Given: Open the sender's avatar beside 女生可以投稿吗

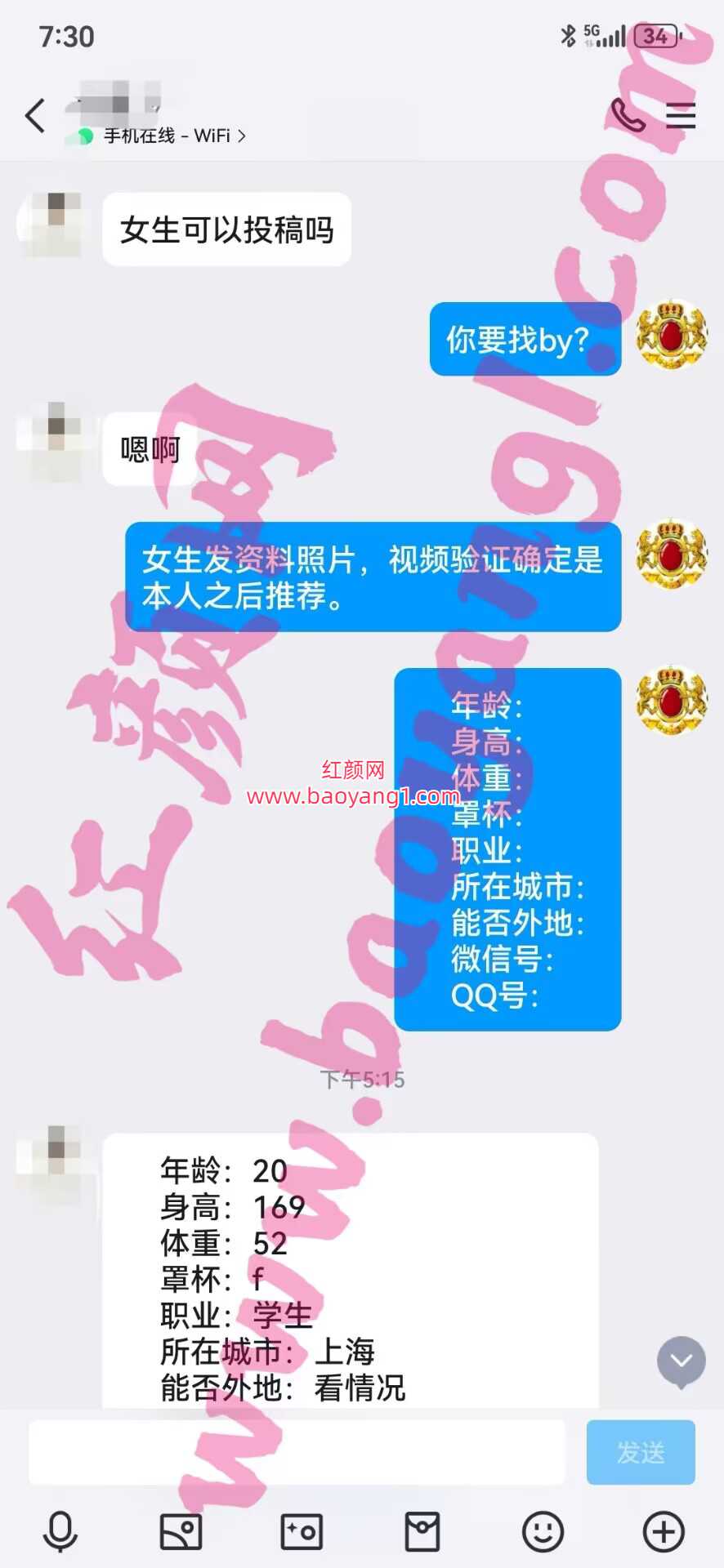Looking at the screenshot, I should coord(51,226).
